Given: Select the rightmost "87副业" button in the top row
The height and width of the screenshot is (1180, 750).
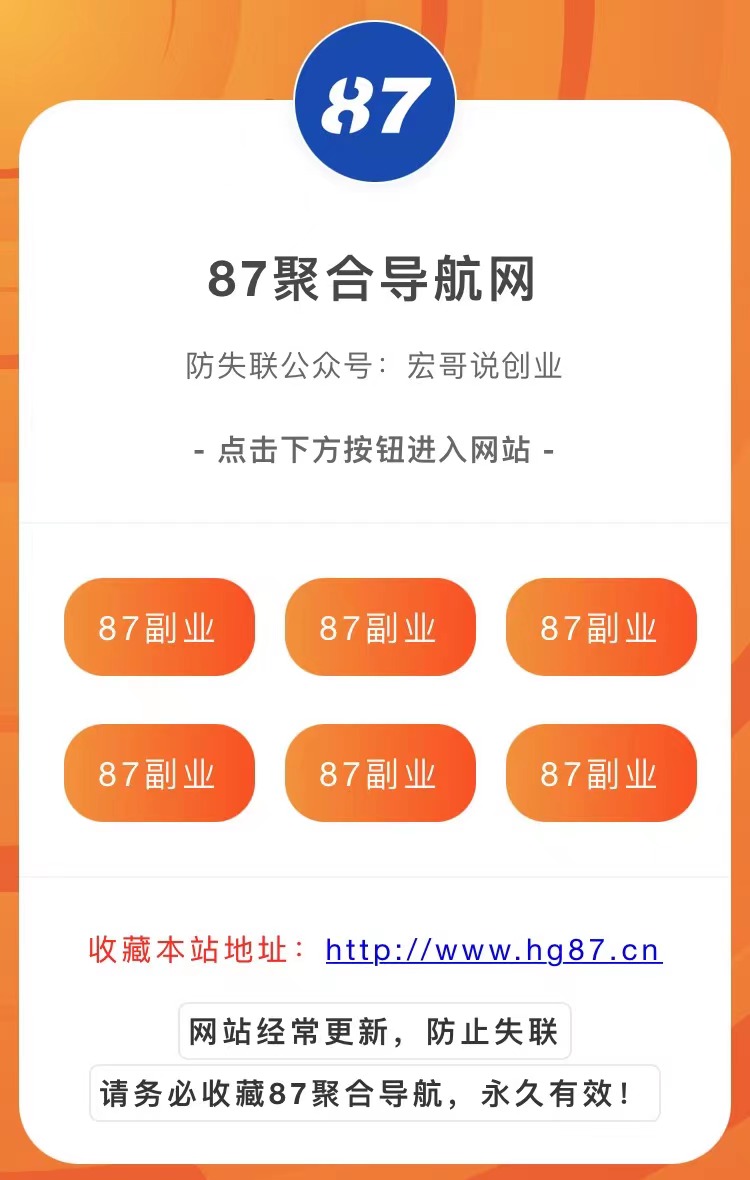Looking at the screenshot, I should click(600, 627).
